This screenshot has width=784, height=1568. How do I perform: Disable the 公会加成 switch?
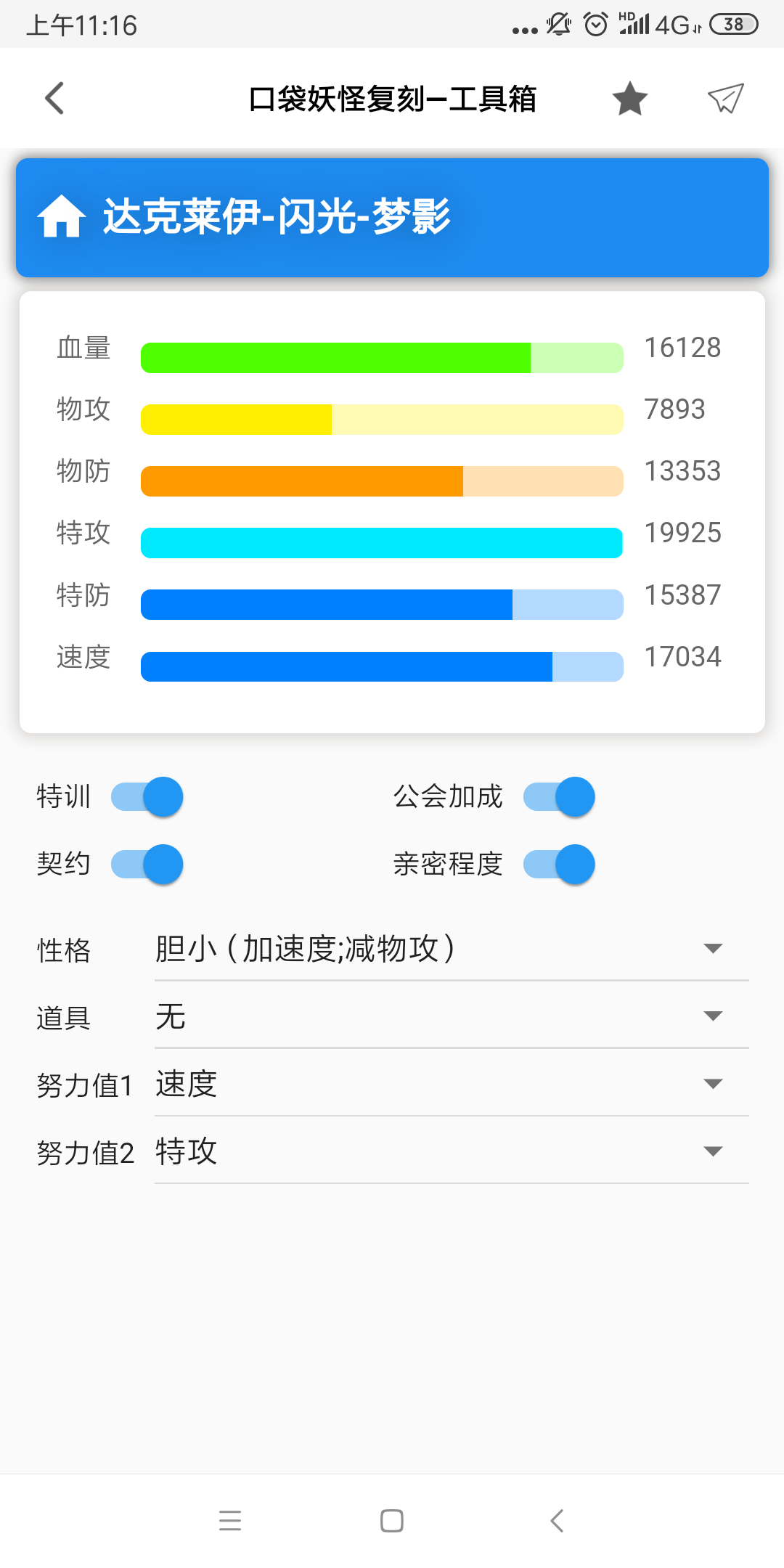click(x=560, y=797)
